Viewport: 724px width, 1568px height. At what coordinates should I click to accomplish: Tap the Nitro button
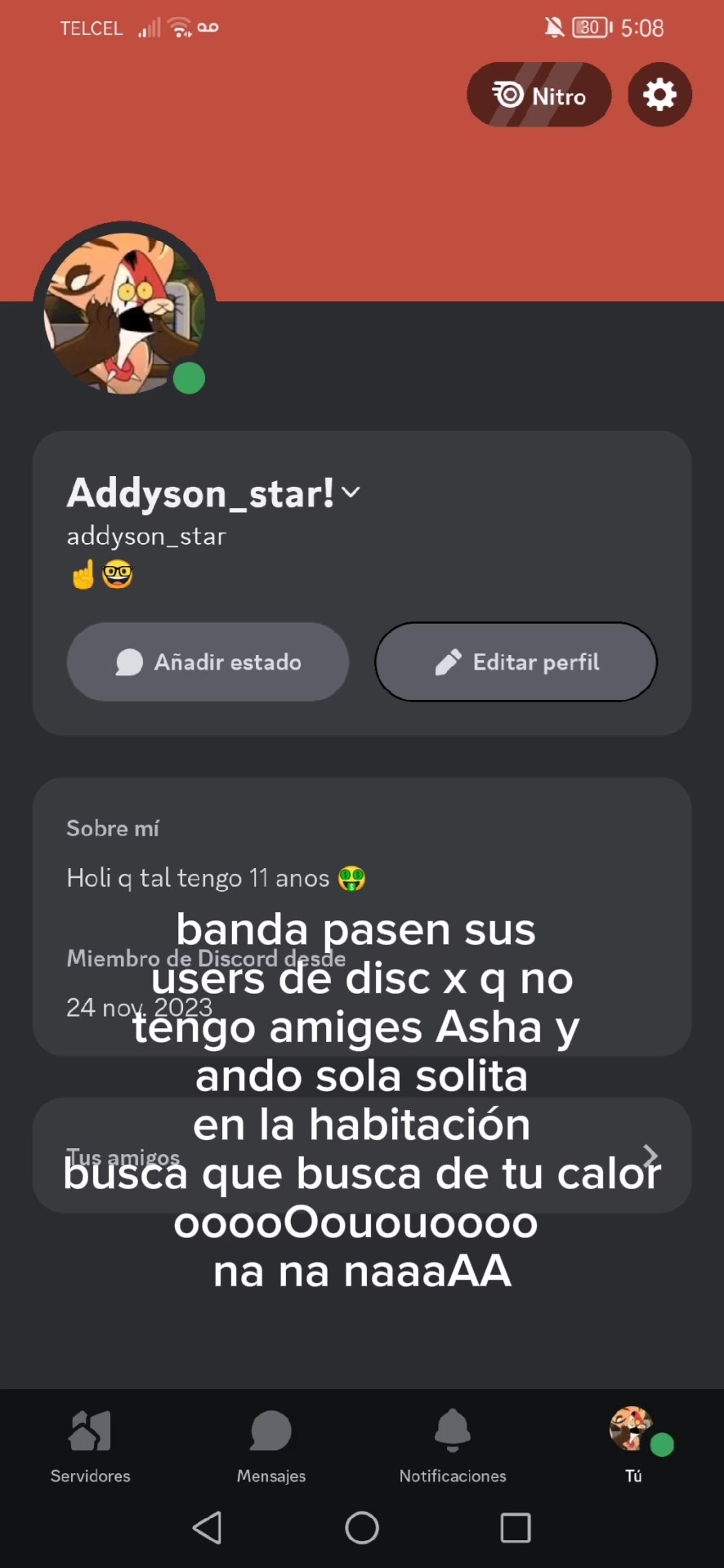click(x=539, y=95)
